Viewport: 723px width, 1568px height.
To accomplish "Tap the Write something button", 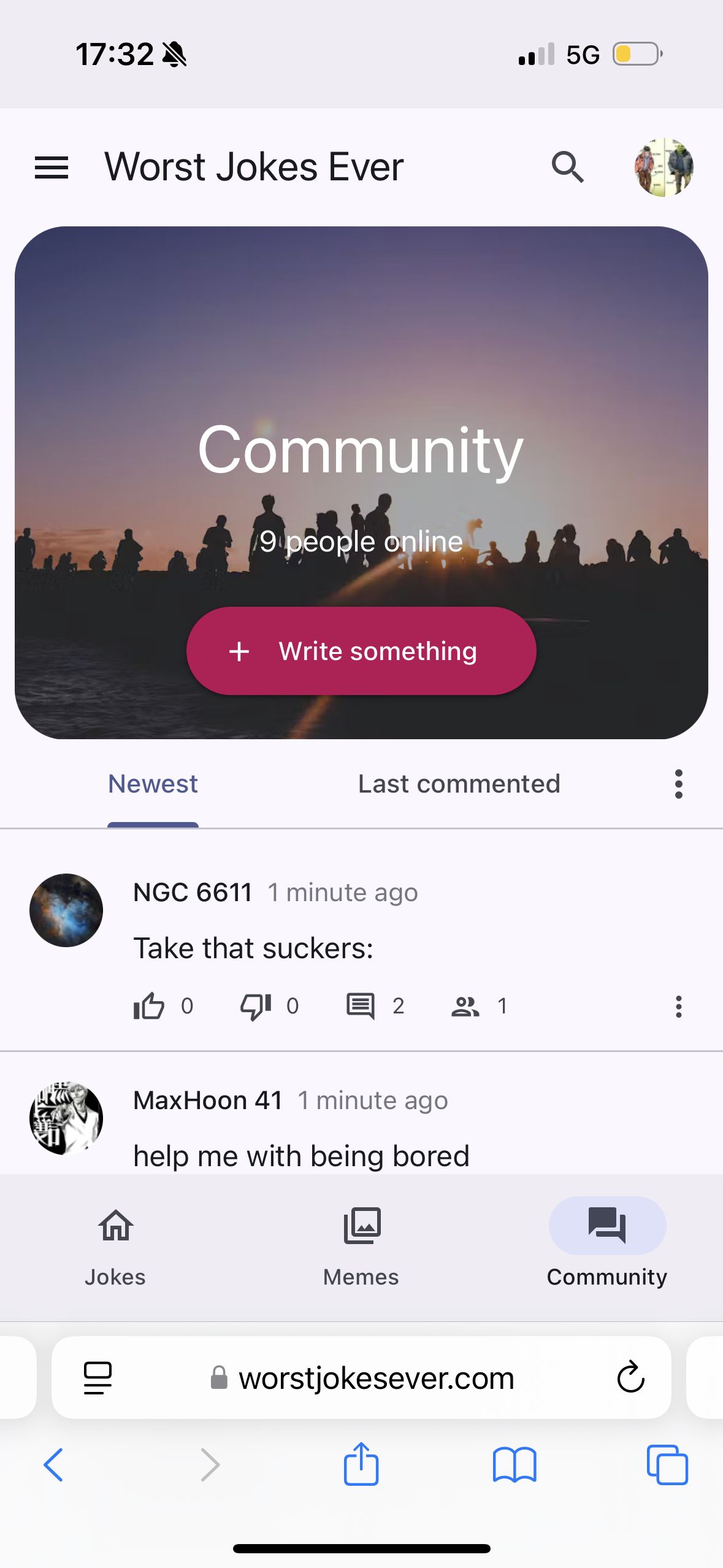I will tap(361, 651).
